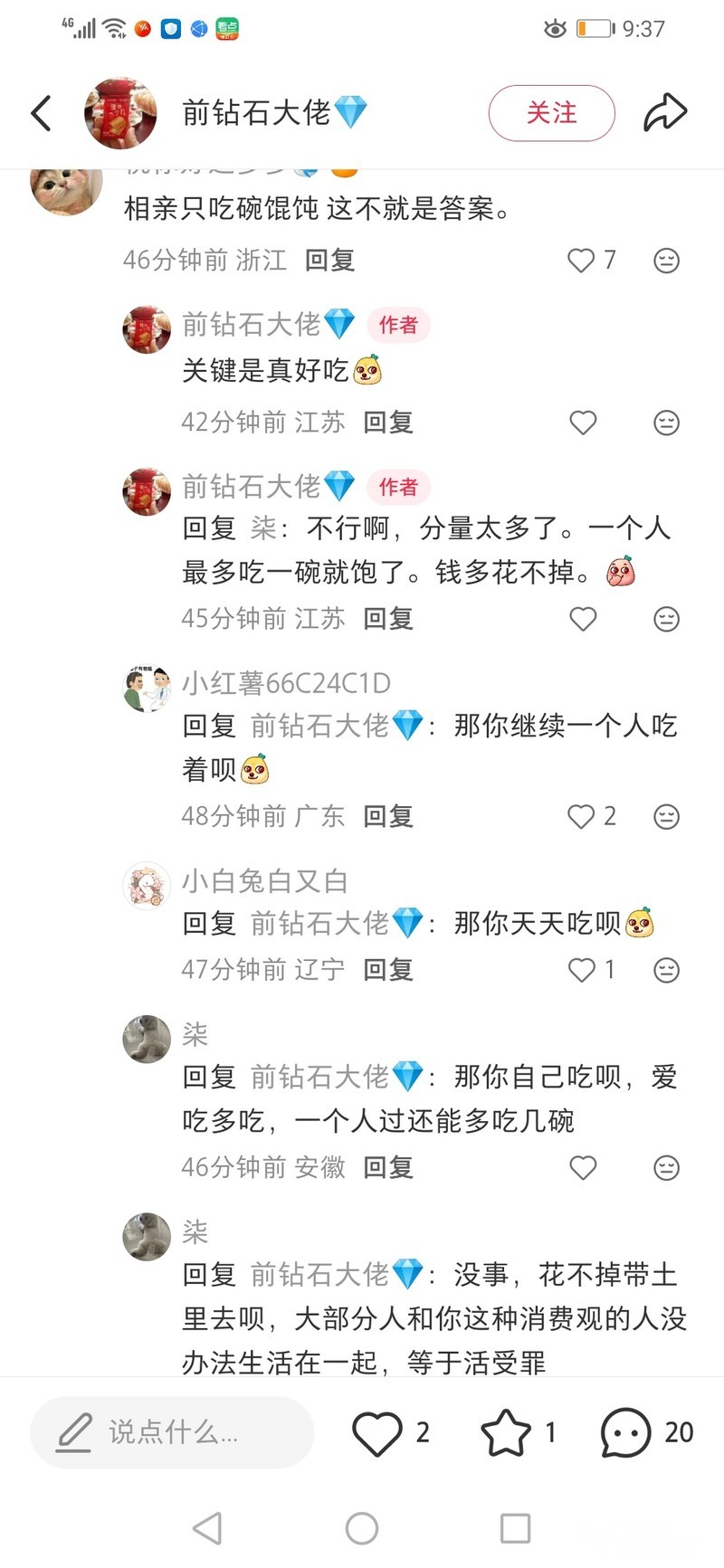Open 小红薯66C24C1D's profile name
724x1568 pixels.
click(x=286, y=683)
